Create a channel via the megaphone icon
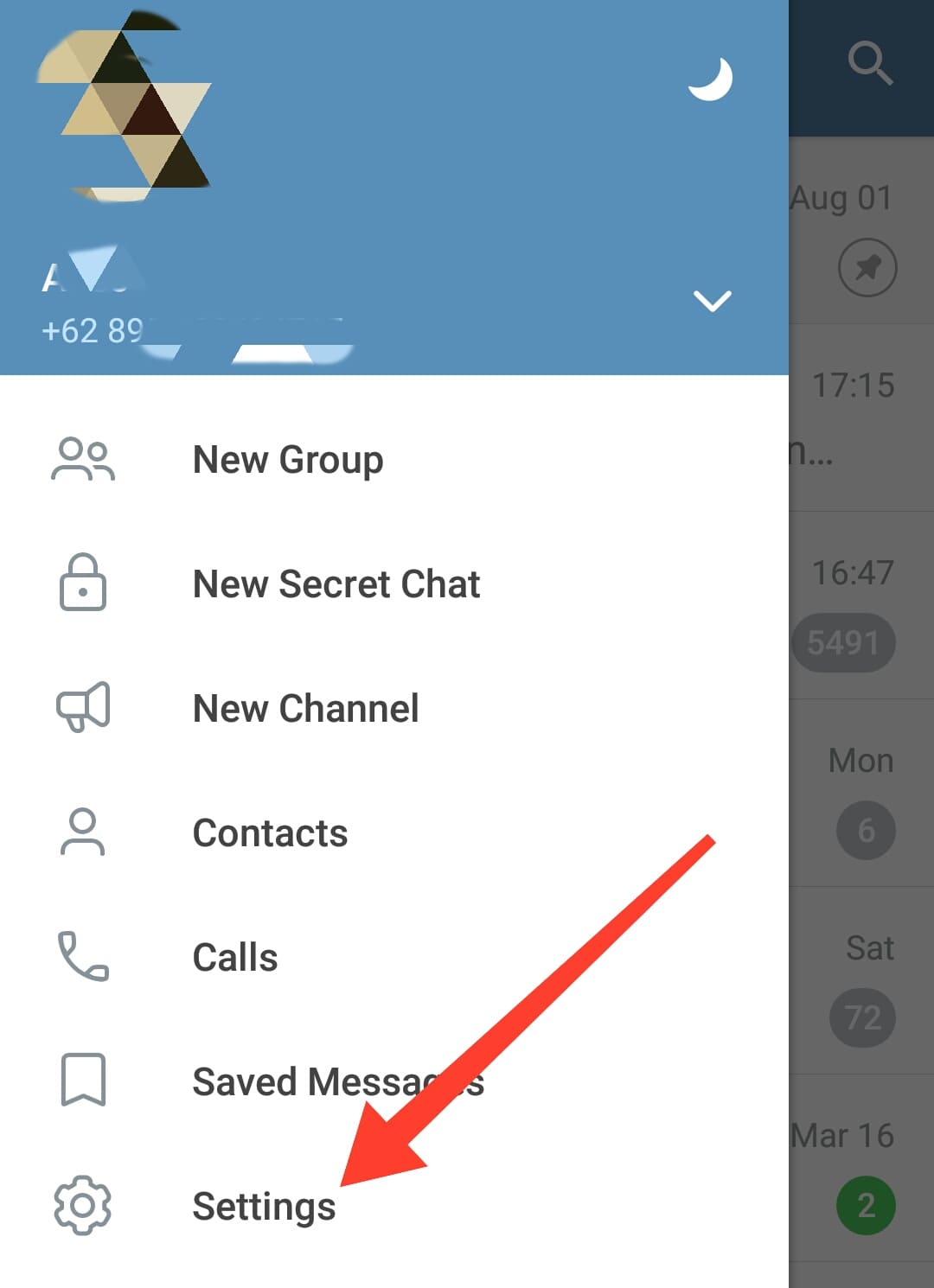This screenshot has width=934, height=1288. click(x=83, y=708)
